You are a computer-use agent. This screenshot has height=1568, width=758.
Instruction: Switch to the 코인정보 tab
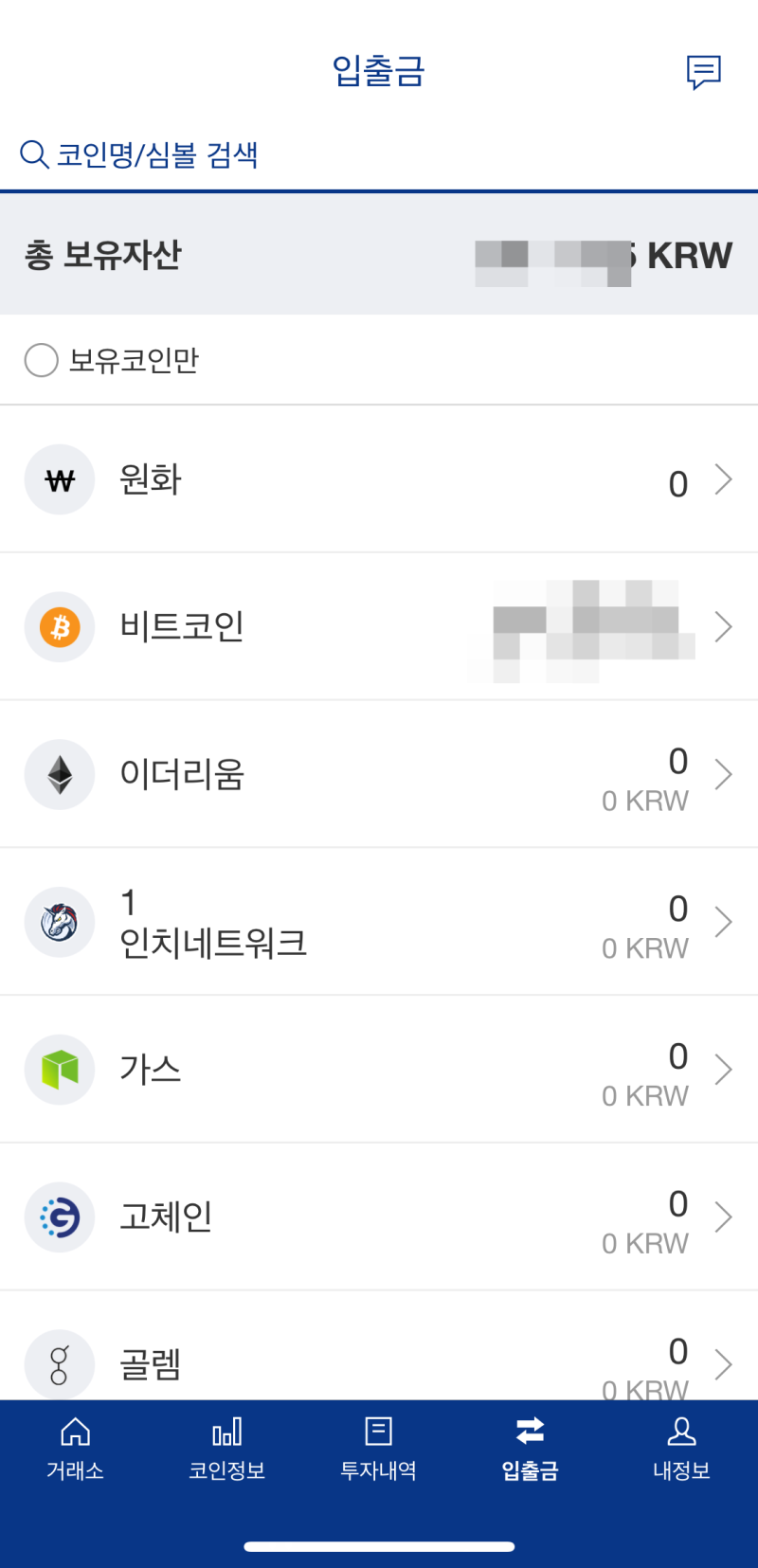coord(226,1450)
